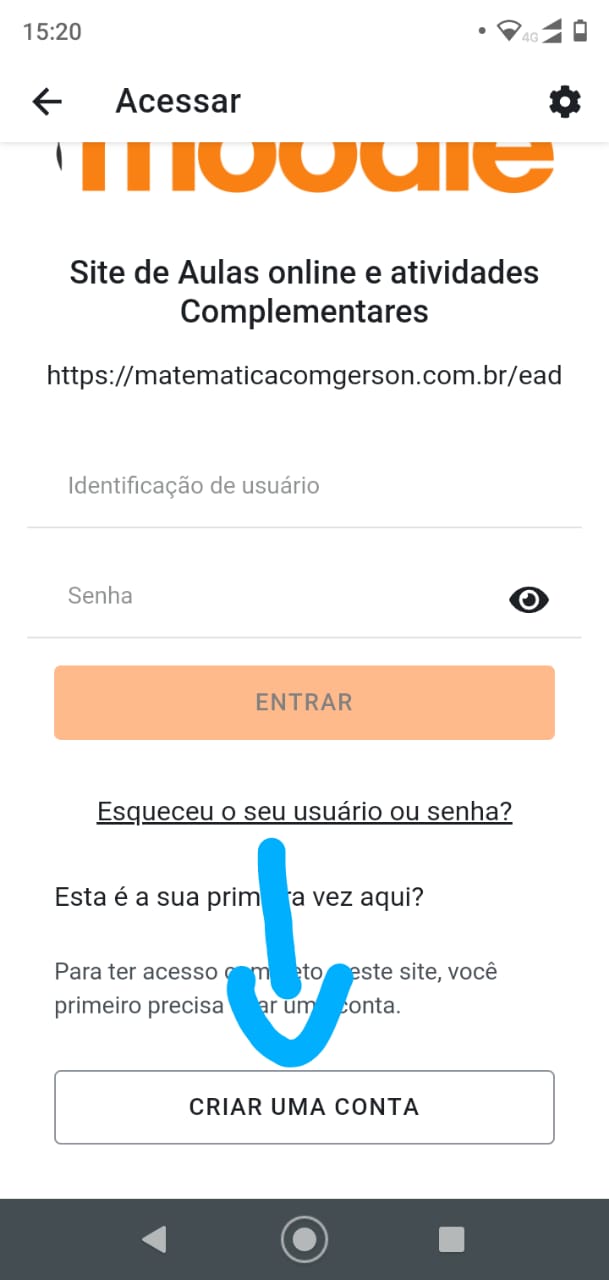Select CRIAR UMA CONTA button
Screen dimensions: 609x1280
click(304, 1107)
